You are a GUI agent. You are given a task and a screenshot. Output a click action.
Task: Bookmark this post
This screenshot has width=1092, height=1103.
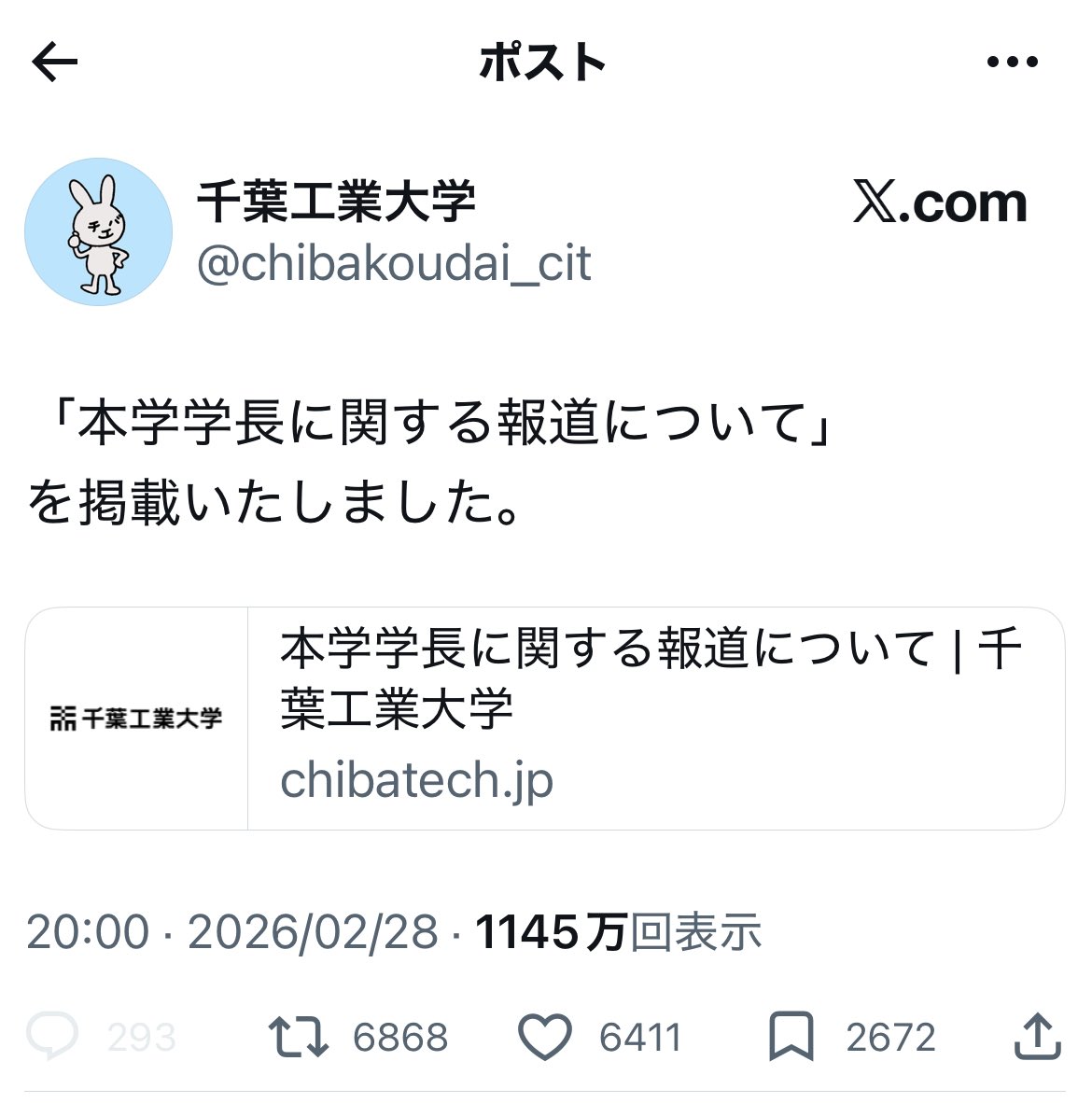pyautogui.click(x=791, y=1037)
